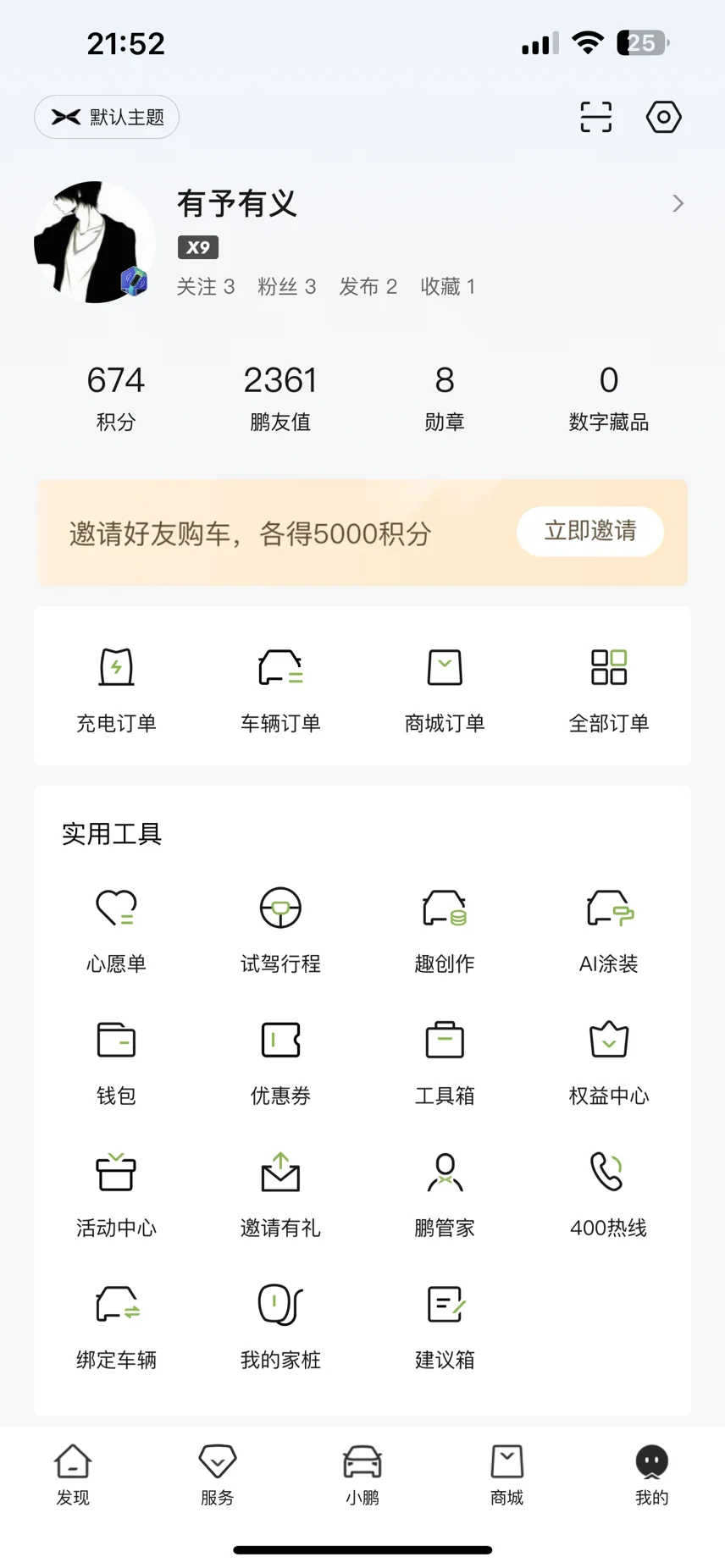Open profile details via the chevron arrow
The height and width of the screenshot is (1568, 725).
pyautogui.click(x=678, y=203)
